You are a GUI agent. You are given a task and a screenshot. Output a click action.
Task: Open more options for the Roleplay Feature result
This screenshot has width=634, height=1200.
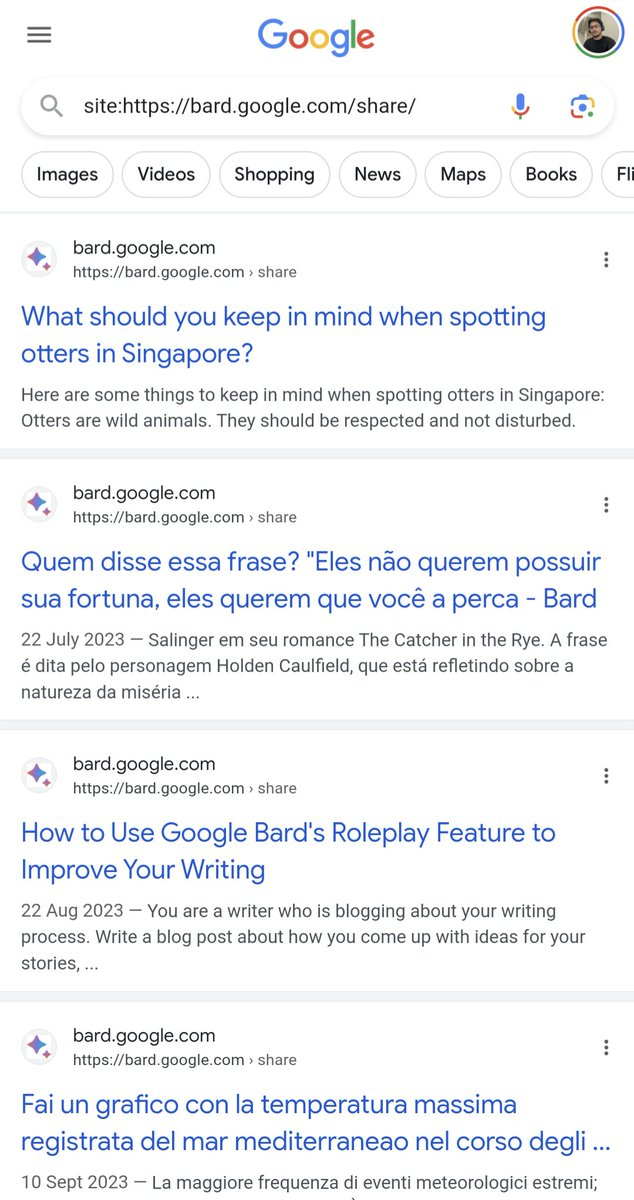point(606,776)
